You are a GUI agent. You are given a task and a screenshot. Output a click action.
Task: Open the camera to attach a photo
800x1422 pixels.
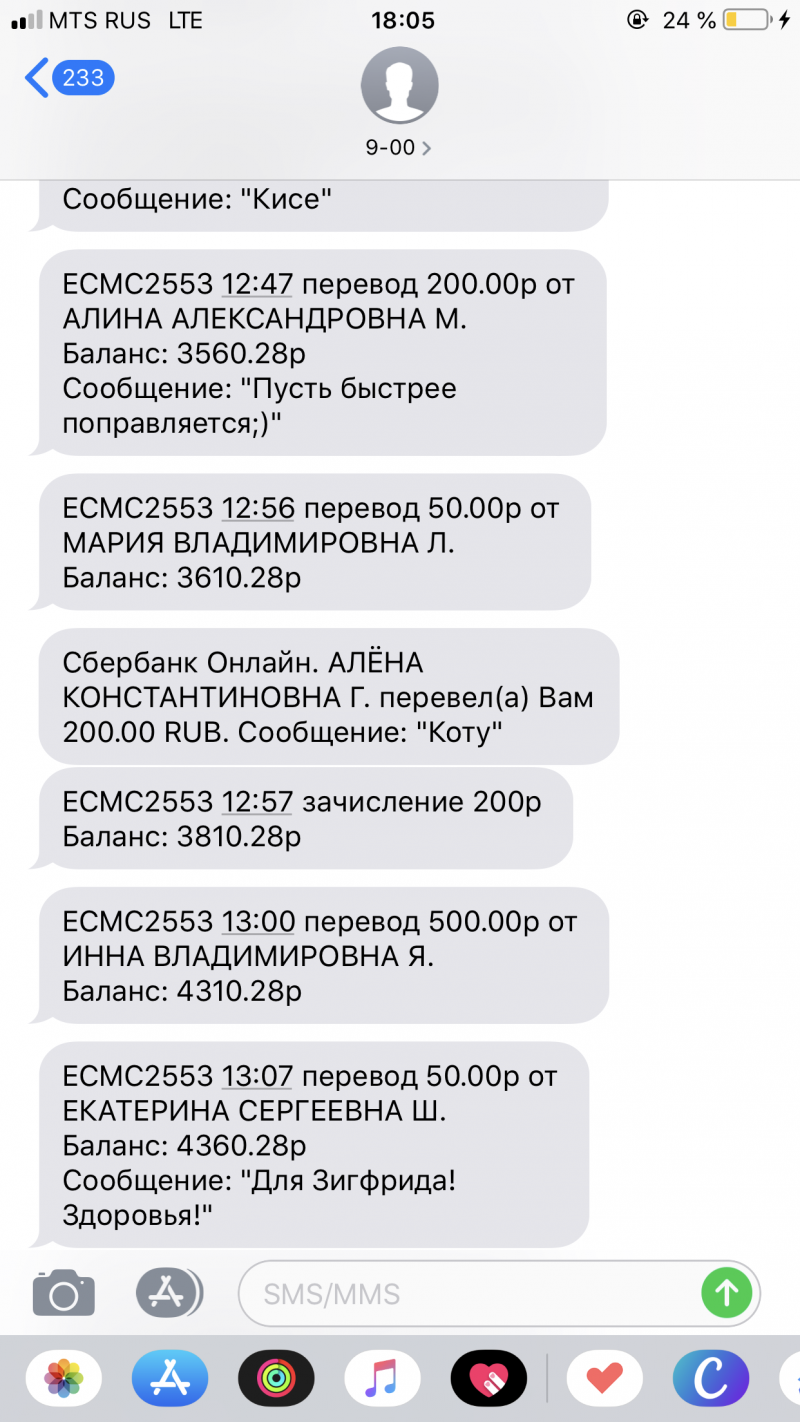(64, 1294)
